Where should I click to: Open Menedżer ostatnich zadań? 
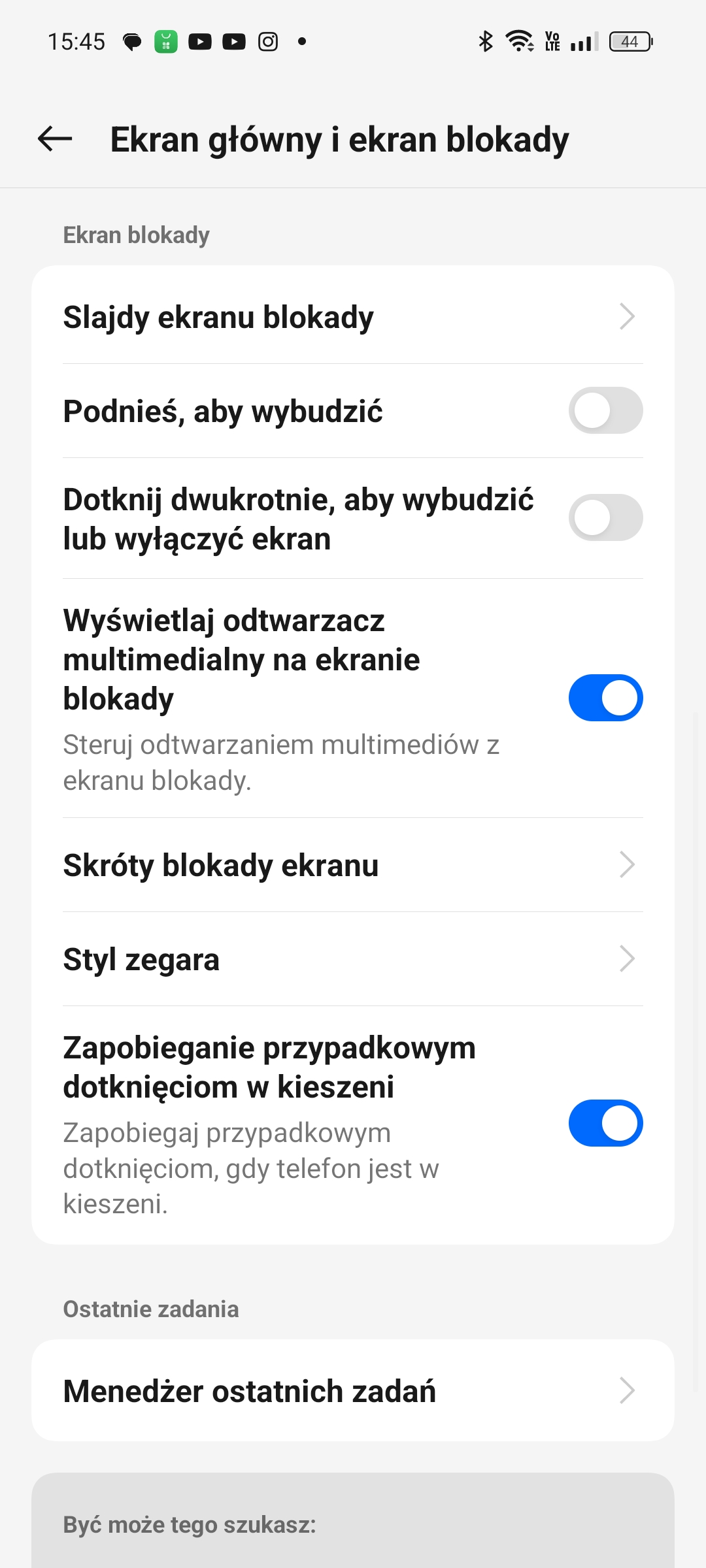point(353,1390)
